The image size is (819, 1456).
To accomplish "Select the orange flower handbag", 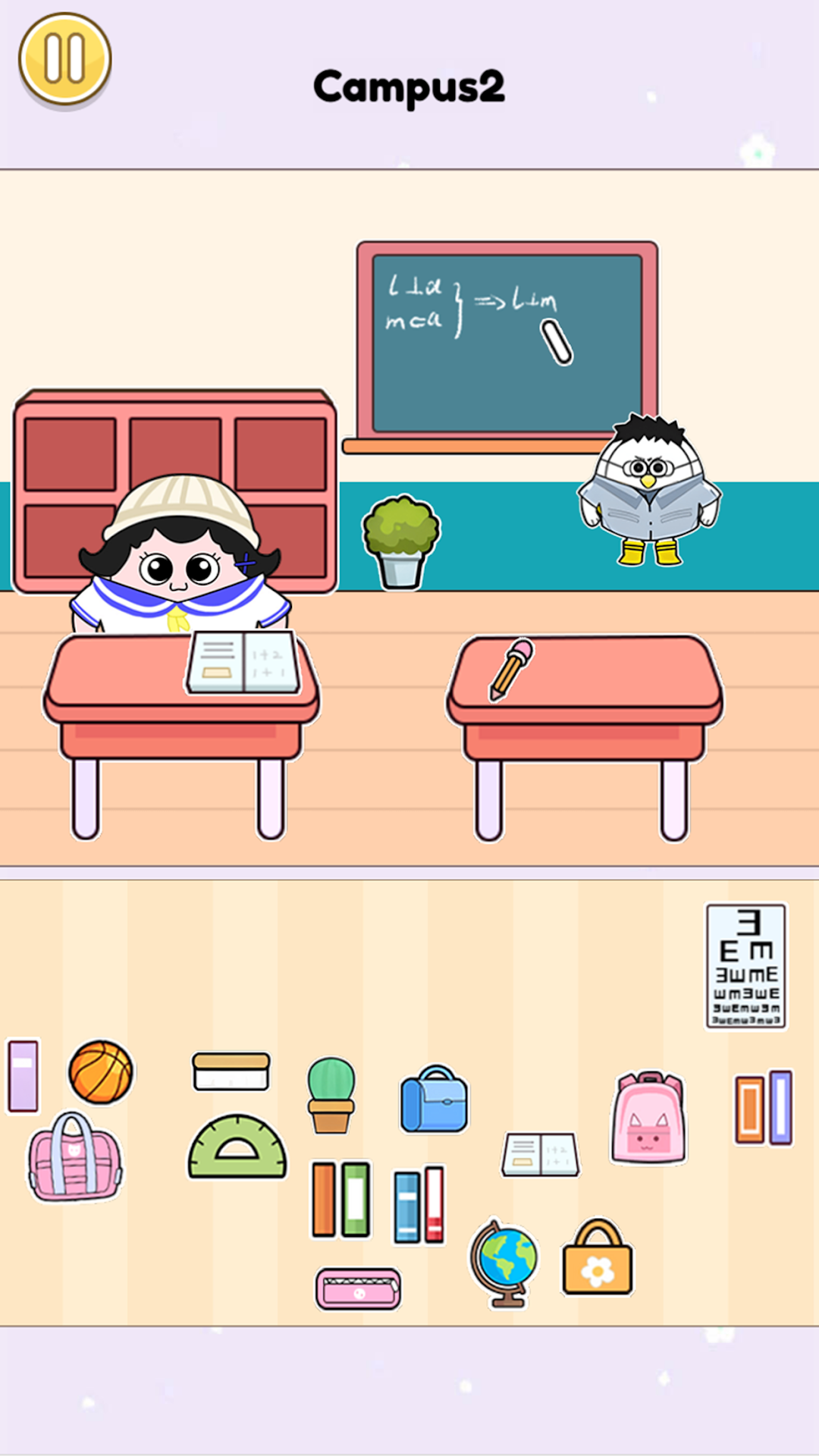I will 598,1260.
